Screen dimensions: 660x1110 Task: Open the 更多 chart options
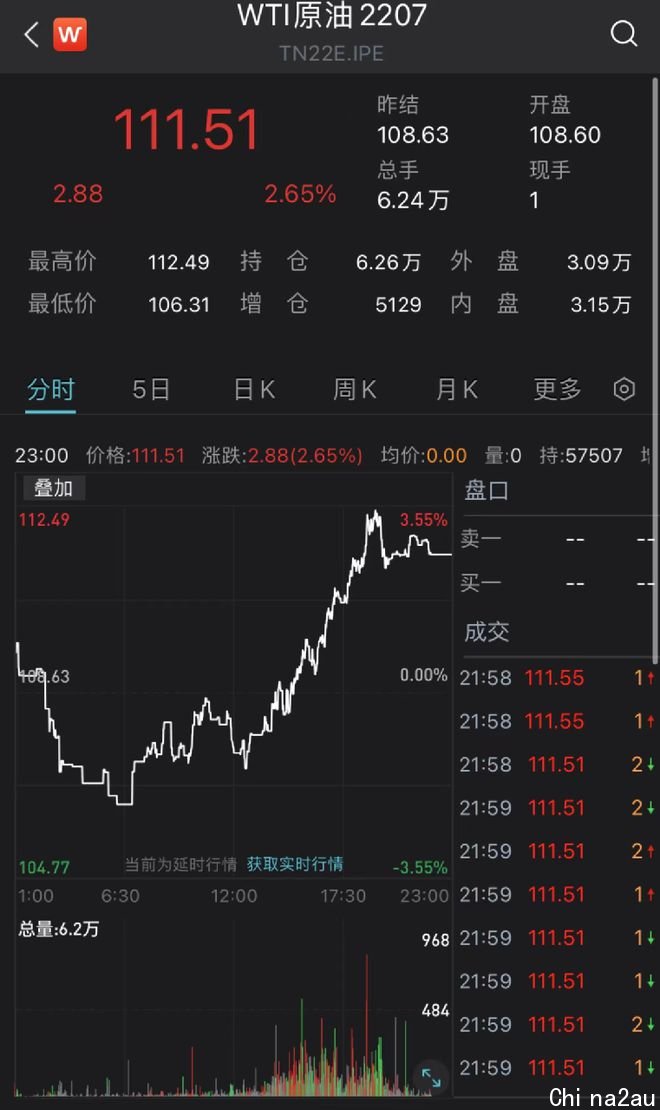[x=557, y=389]
